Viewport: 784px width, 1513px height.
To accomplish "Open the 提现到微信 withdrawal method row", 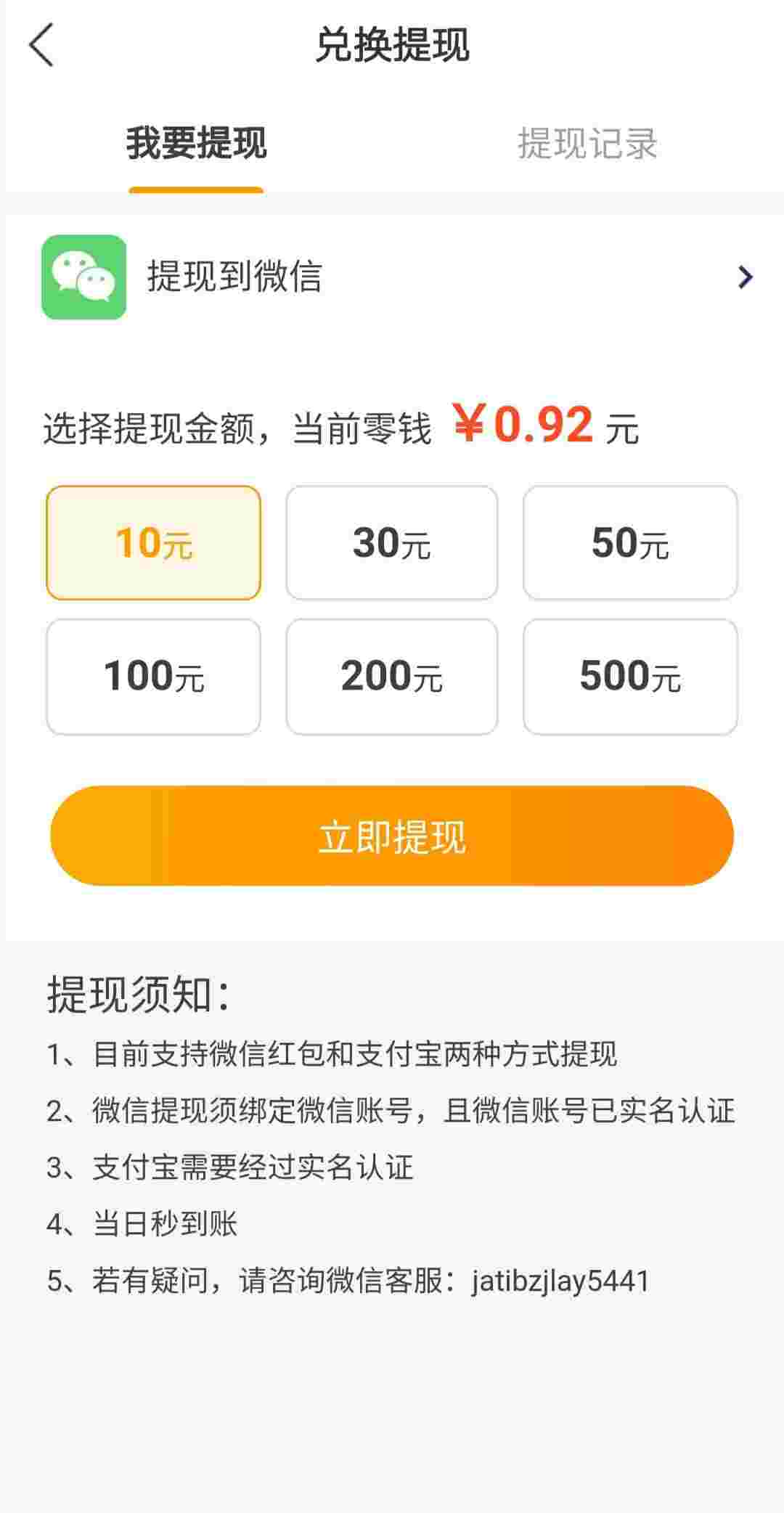I will pos(392,277).
